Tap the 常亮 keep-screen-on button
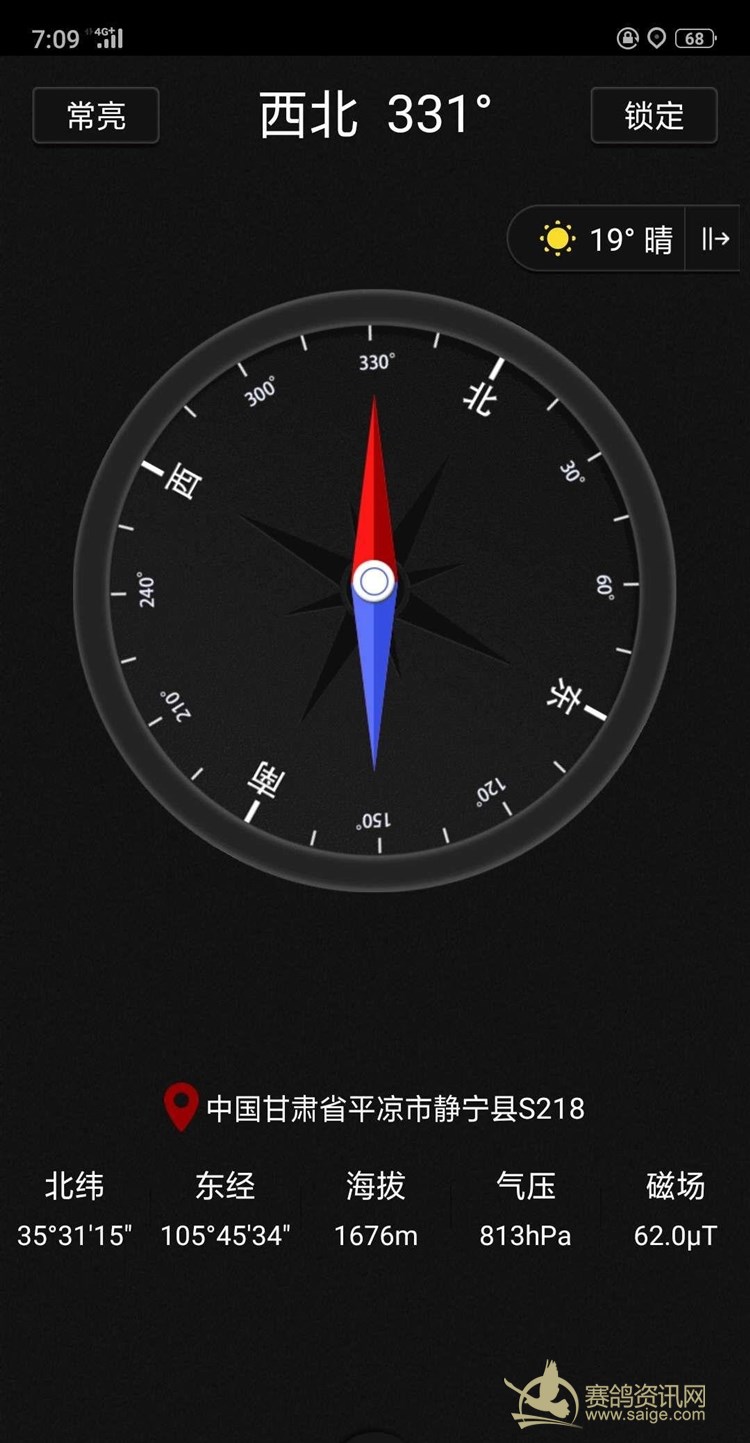This screenshot has height=1443, width=750. pyautogui.click(x=96, y=116)
